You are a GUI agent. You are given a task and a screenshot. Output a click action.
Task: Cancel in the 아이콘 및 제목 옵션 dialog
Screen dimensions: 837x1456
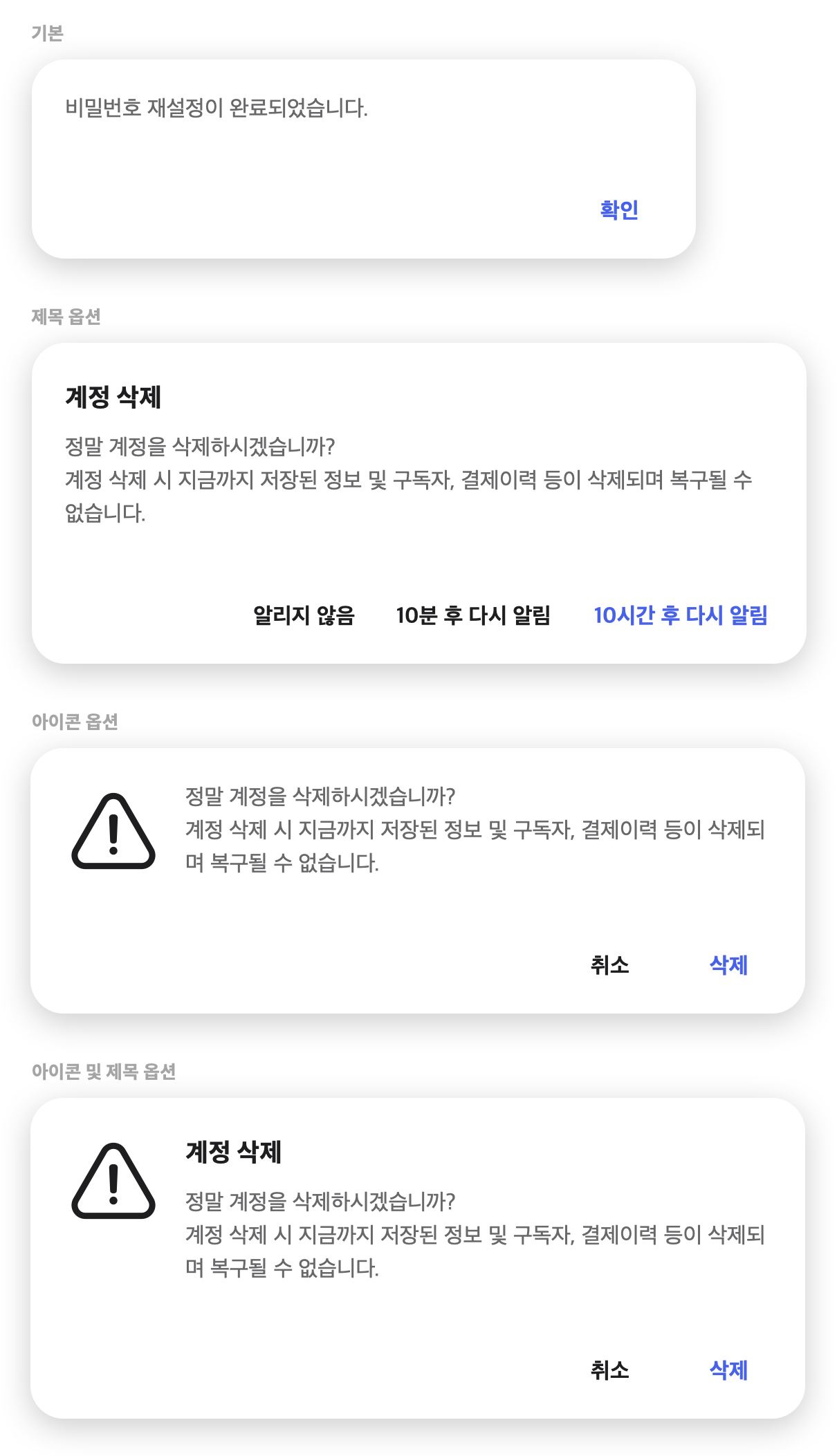pos(609,1370)
